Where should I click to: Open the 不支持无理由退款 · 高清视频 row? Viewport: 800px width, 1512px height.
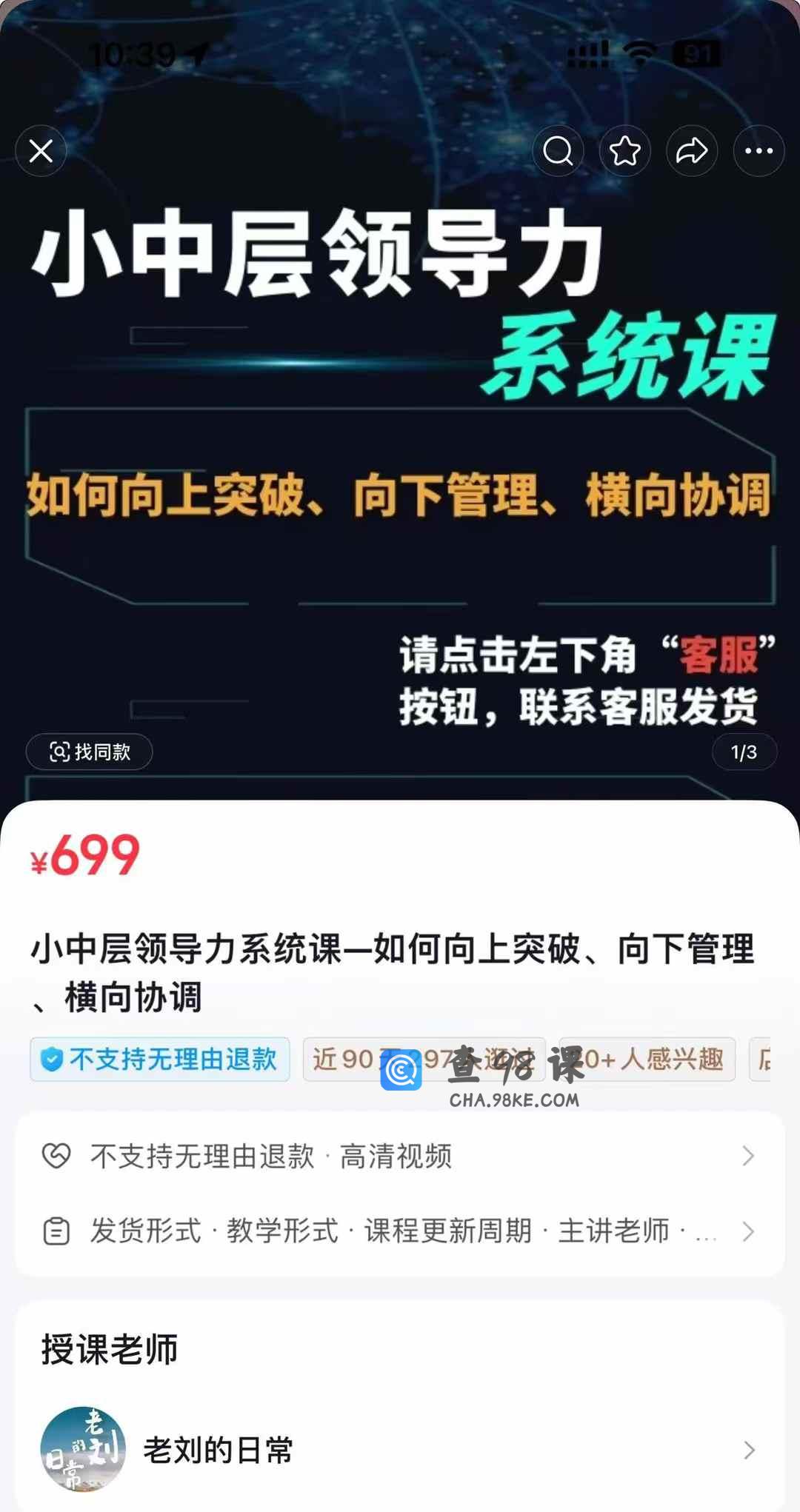(x=400, y=1156)
